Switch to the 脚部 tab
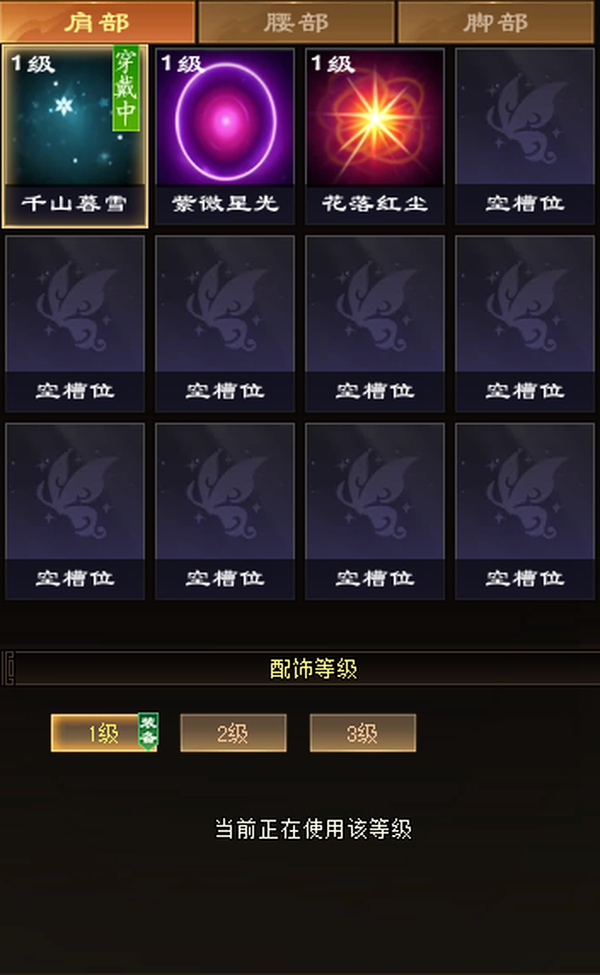The height and width of the screenshot is (975, 600). point(496,22)
